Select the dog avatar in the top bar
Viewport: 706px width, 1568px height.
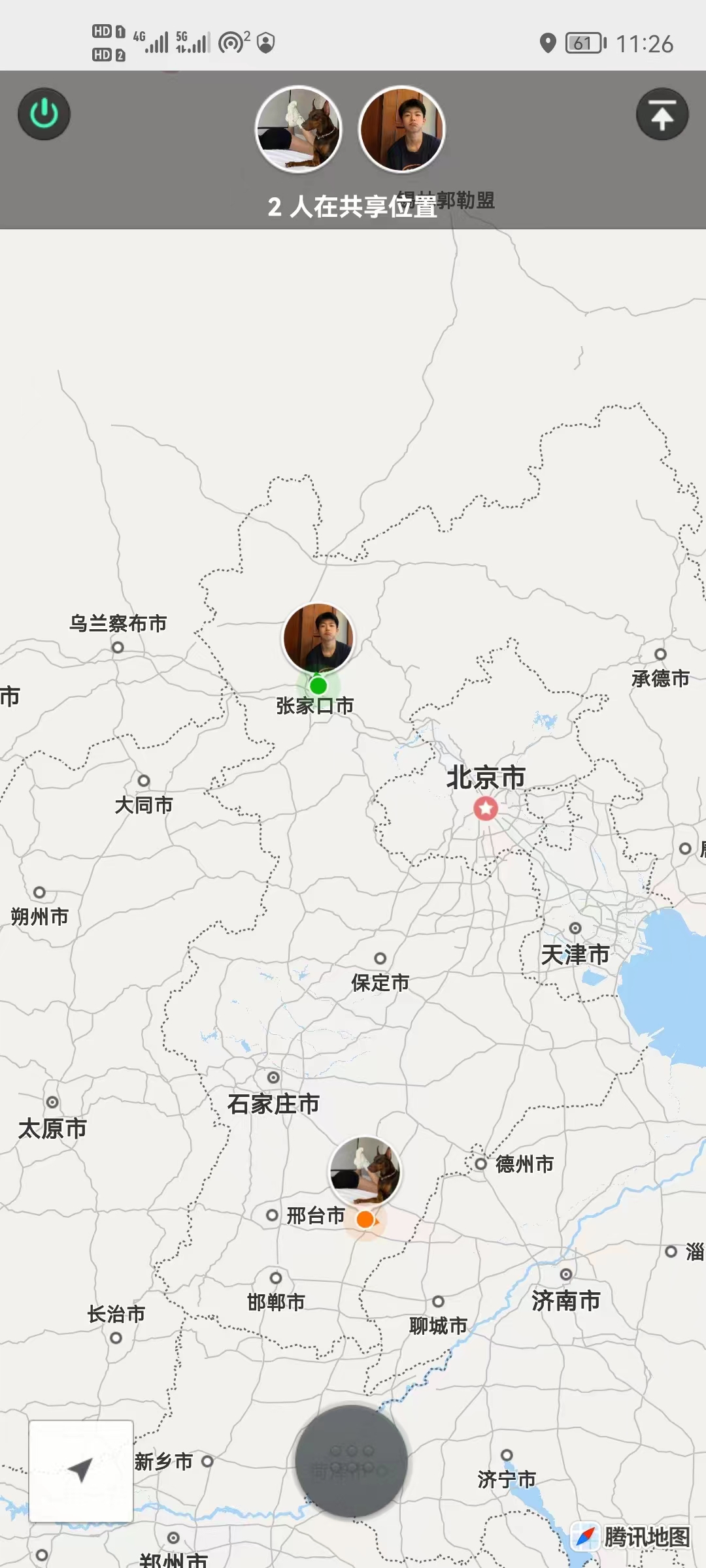299,129
